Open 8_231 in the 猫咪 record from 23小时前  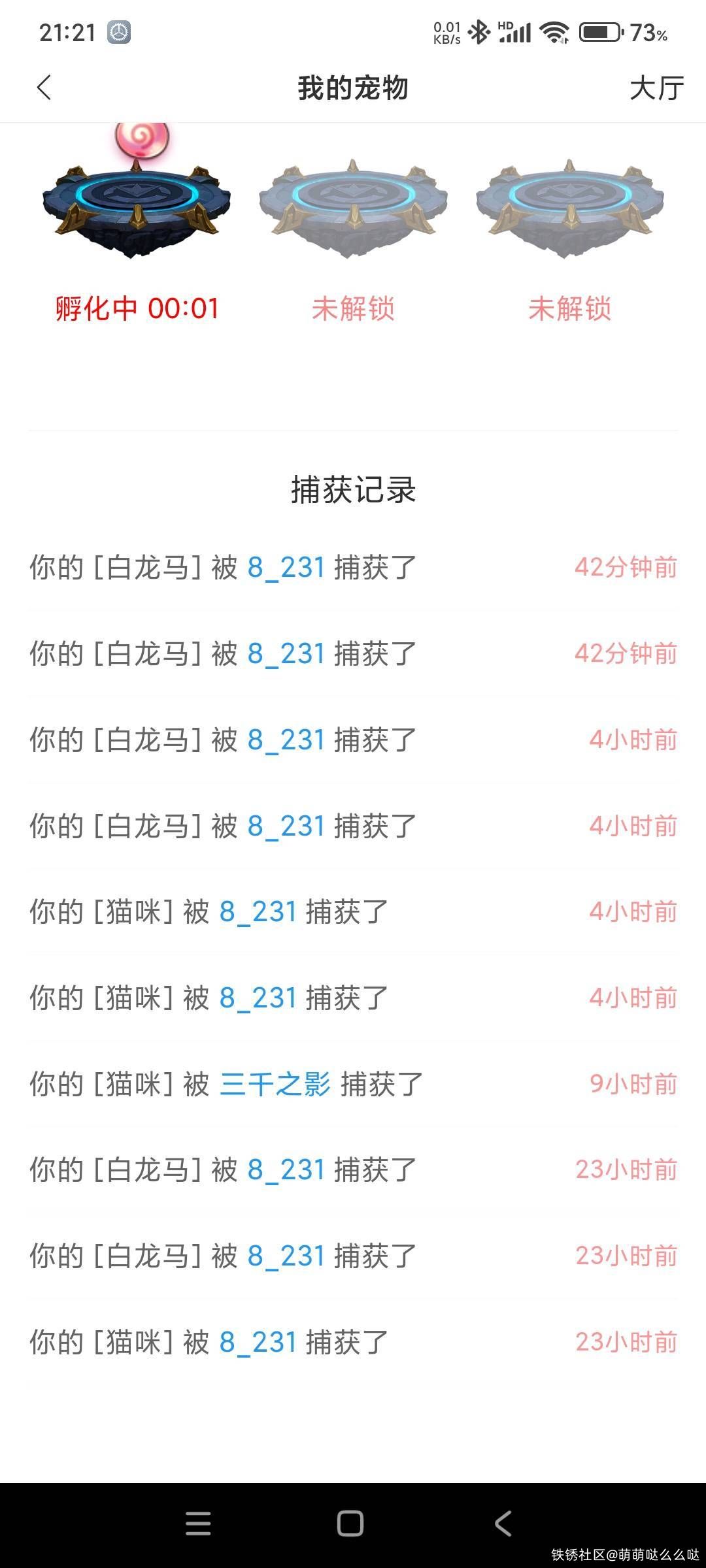pos(258,1342)
